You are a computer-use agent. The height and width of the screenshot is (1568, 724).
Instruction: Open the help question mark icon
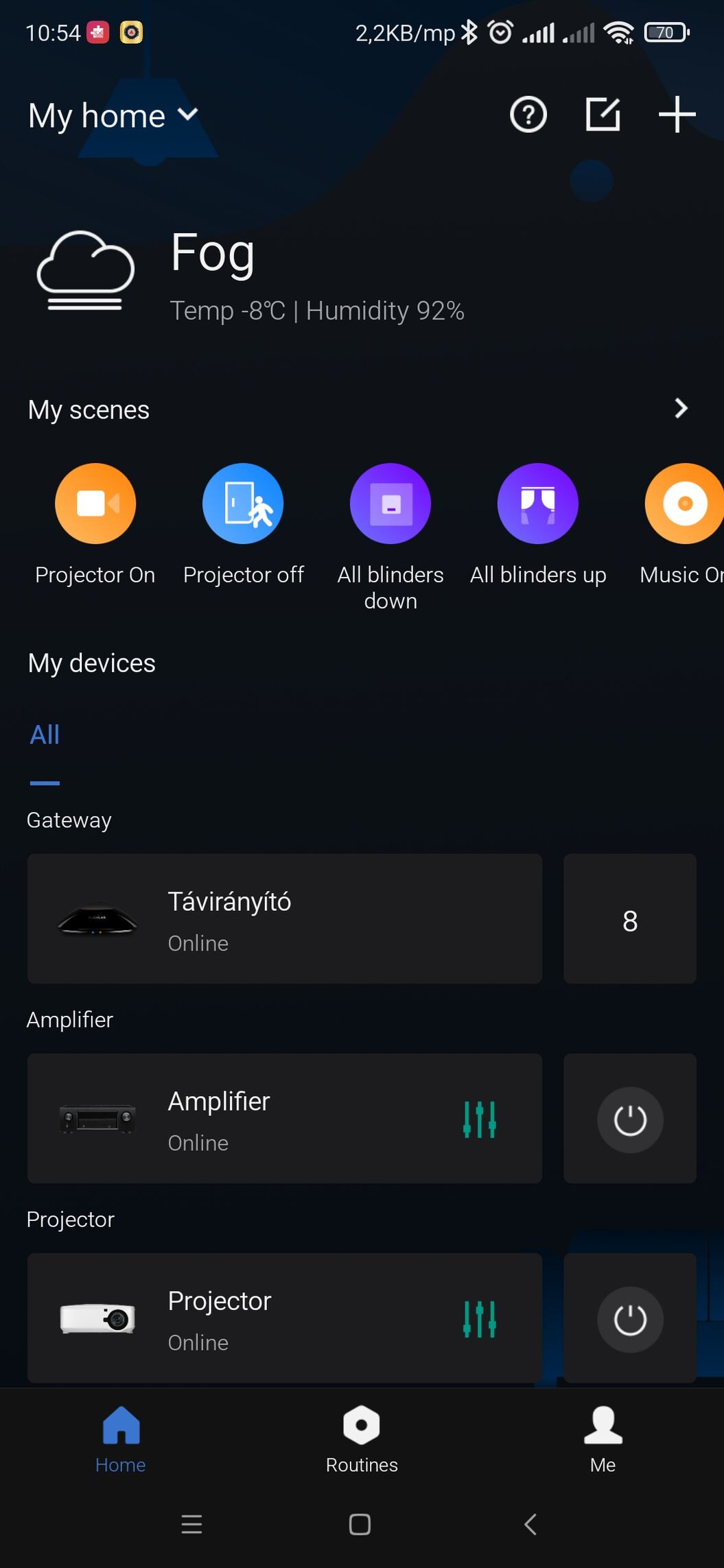coord(528,114)
